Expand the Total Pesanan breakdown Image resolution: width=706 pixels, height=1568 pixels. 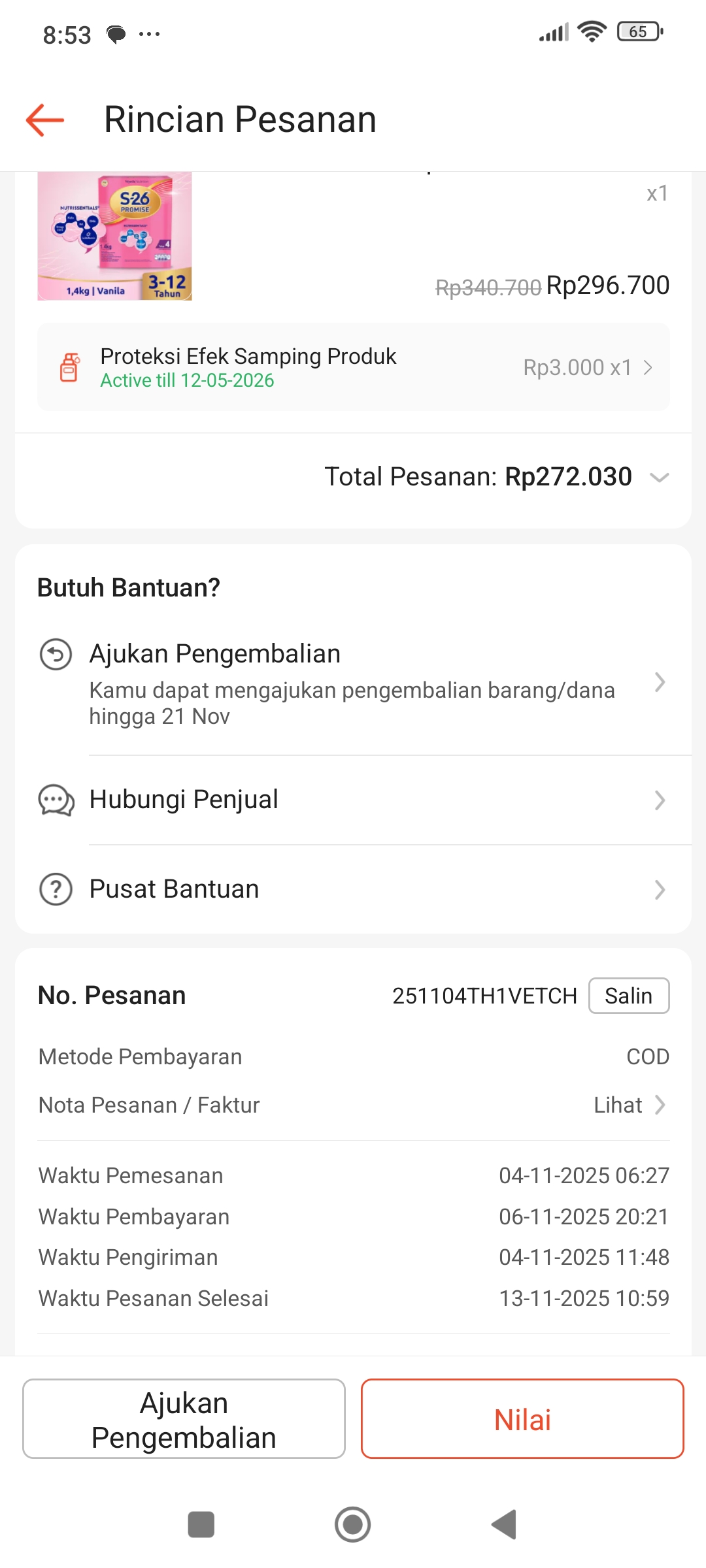point(659,478)
